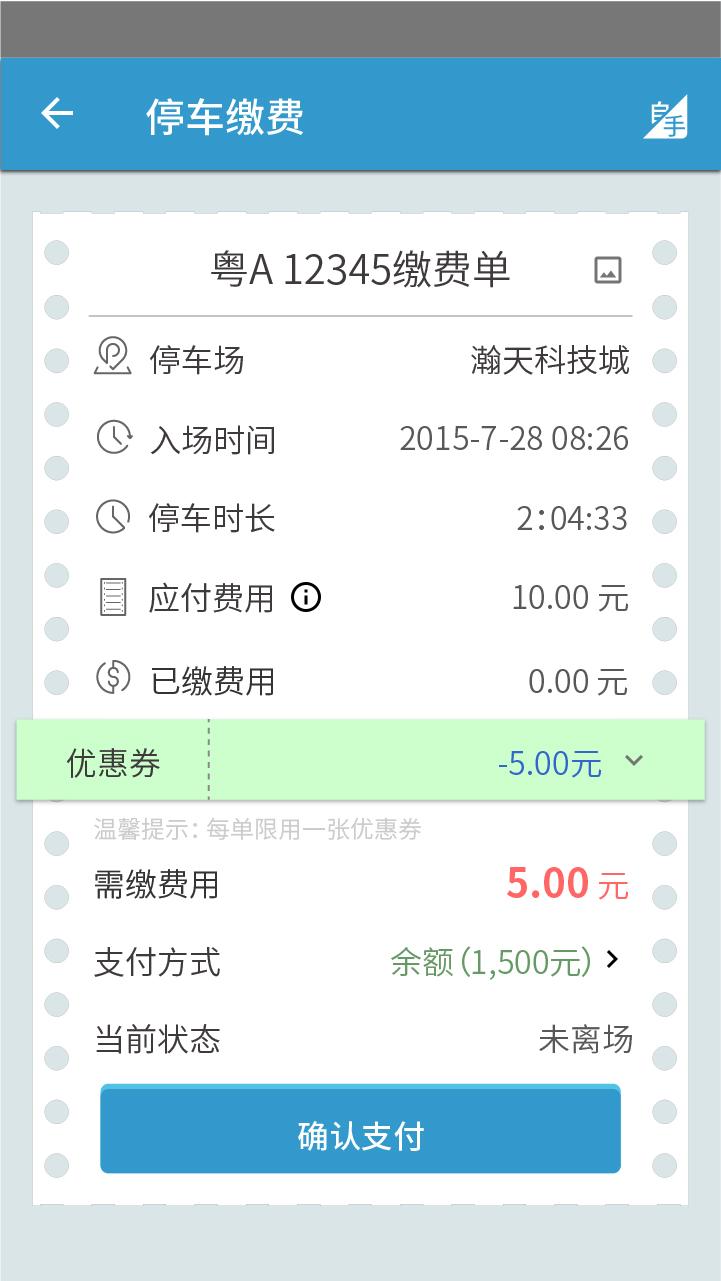Tap the 余额(1,500元) balance payment option
Image resolution: width=721 pixels, height=1281 pixels.
(488, 961)
